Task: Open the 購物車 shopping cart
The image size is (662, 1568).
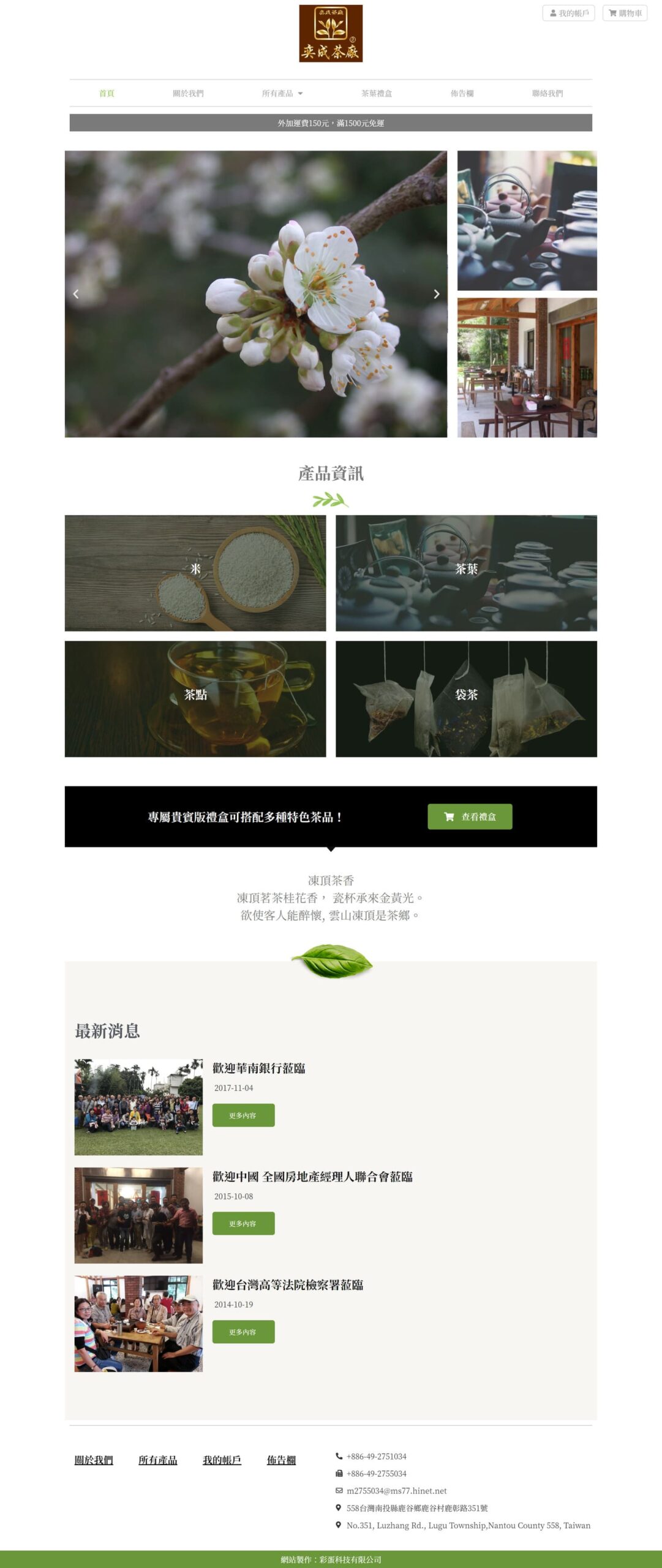Action: (625, 13)
